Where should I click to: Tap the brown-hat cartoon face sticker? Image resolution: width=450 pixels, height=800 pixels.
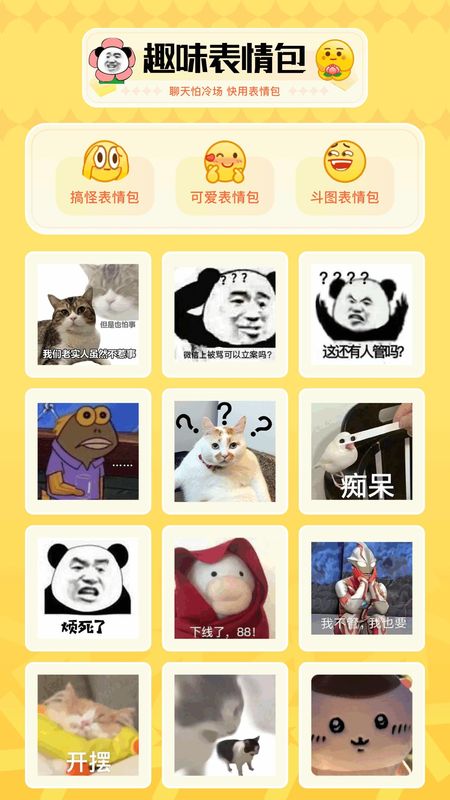point(362,725)
